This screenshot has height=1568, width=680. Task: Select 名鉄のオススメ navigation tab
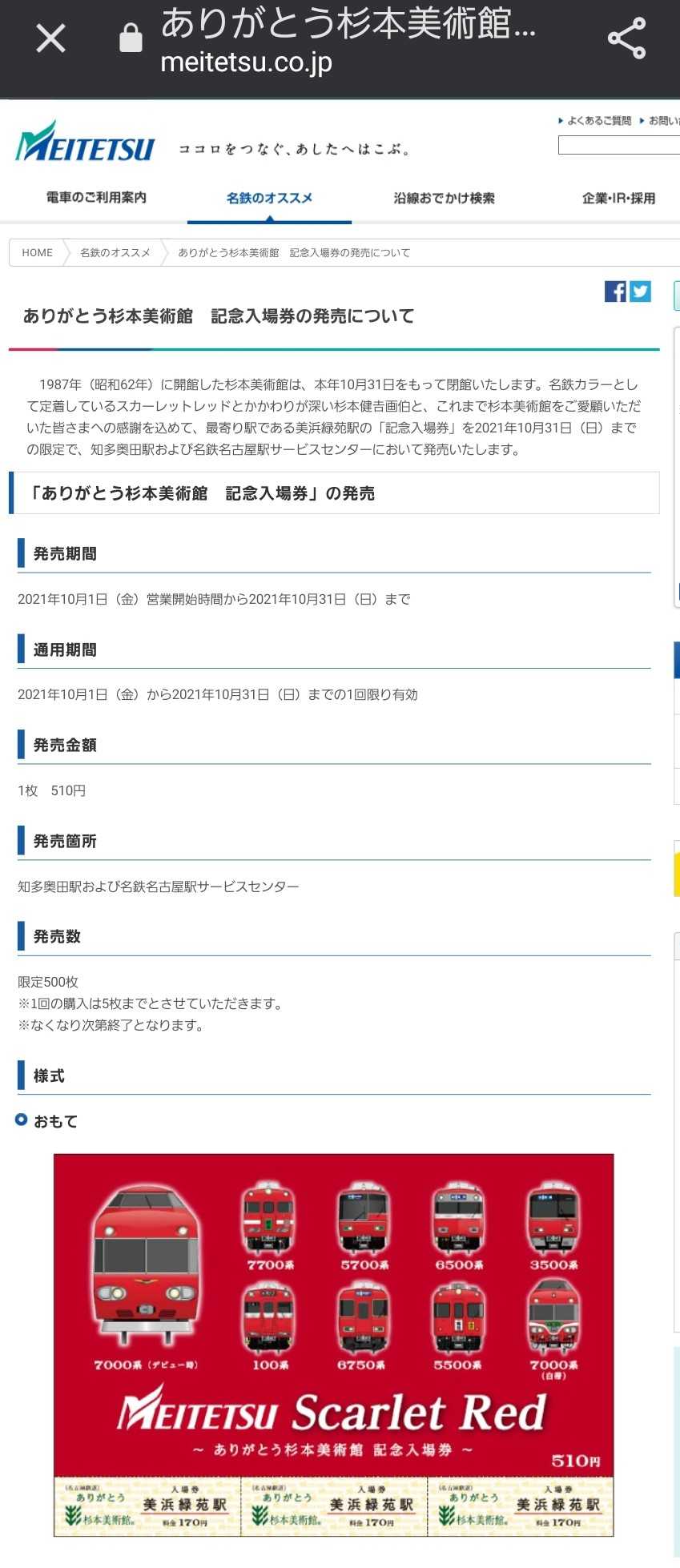(x=269, y=198)
